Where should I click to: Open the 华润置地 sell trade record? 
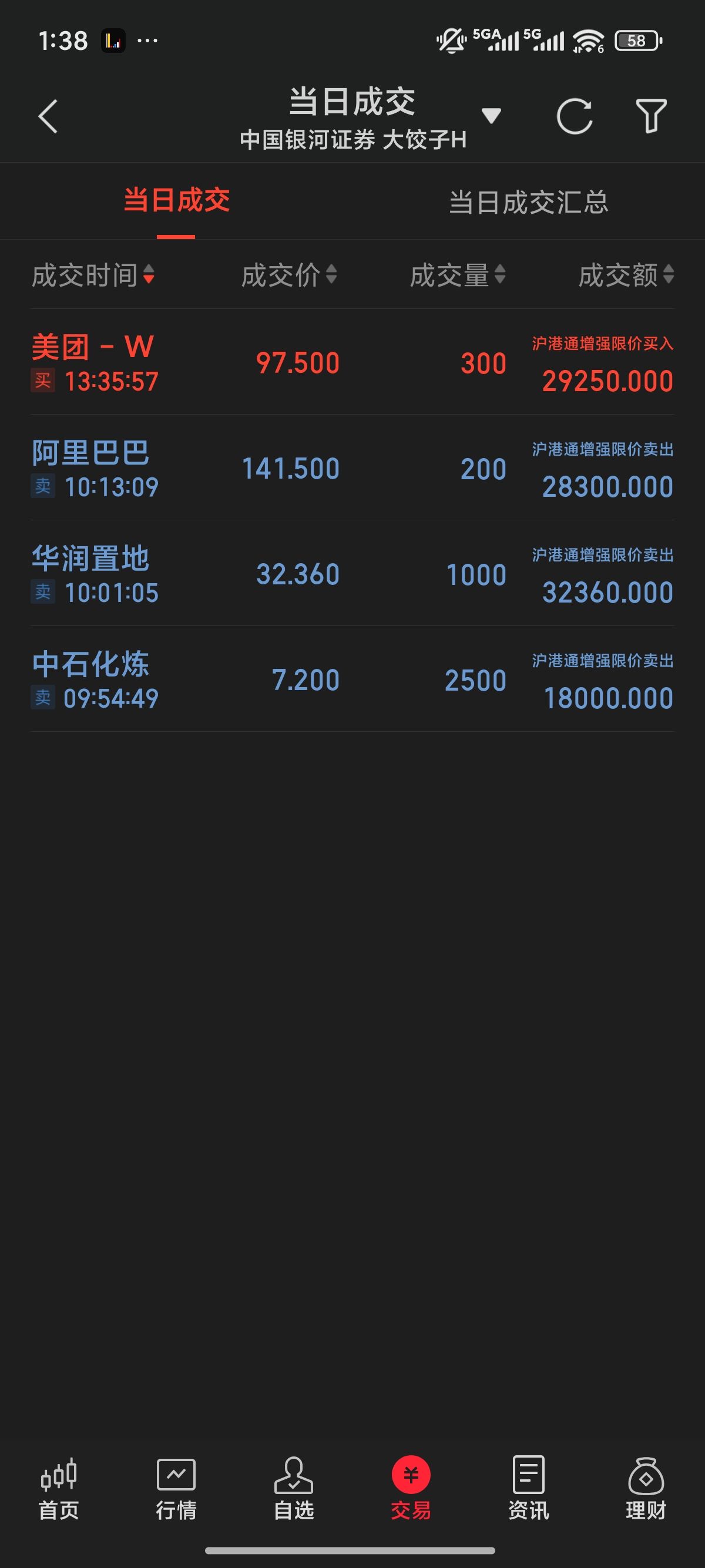352,573
